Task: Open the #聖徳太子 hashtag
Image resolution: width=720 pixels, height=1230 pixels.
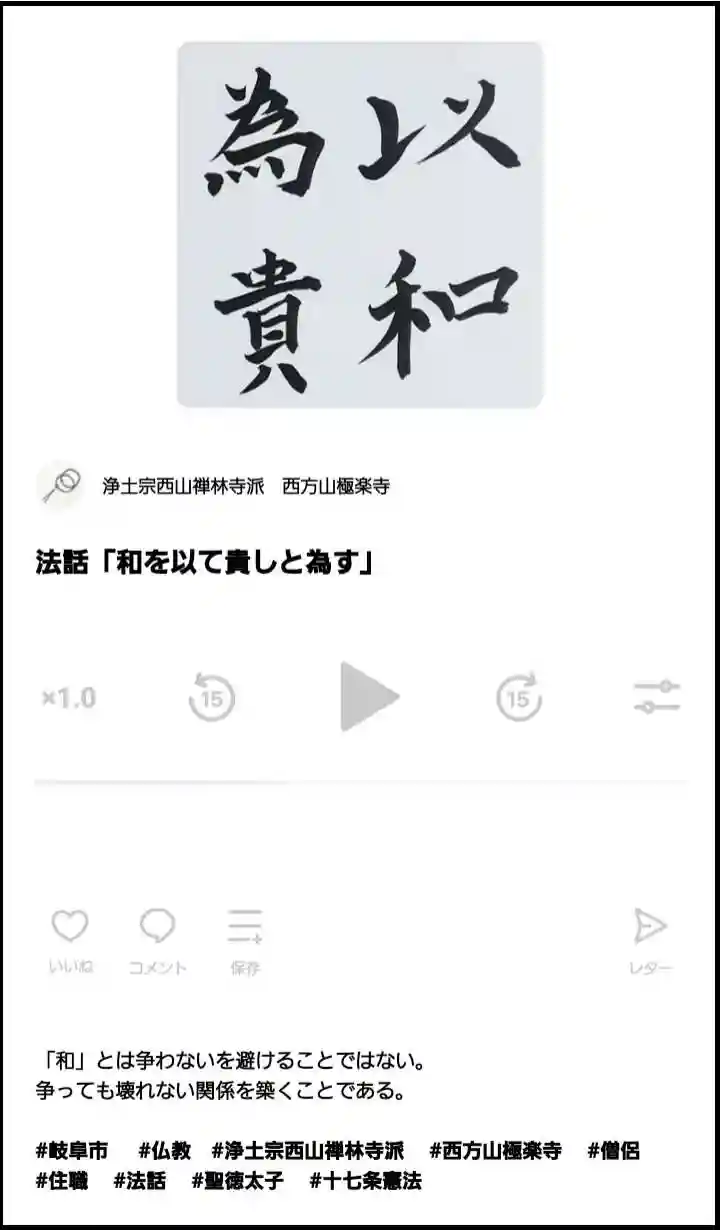Action: coord(238,1181)
